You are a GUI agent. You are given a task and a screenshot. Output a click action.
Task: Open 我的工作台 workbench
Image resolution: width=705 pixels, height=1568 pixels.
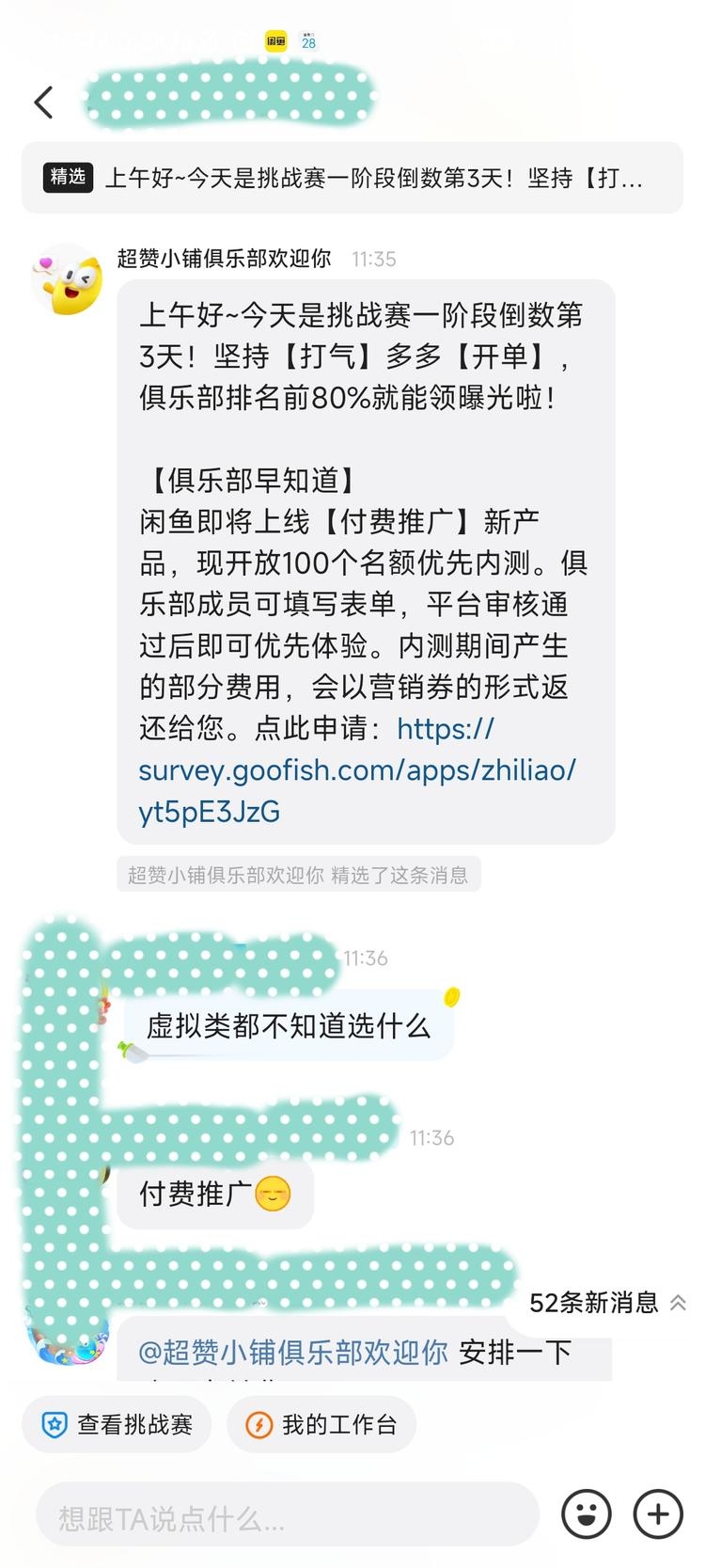[321, 1425]
